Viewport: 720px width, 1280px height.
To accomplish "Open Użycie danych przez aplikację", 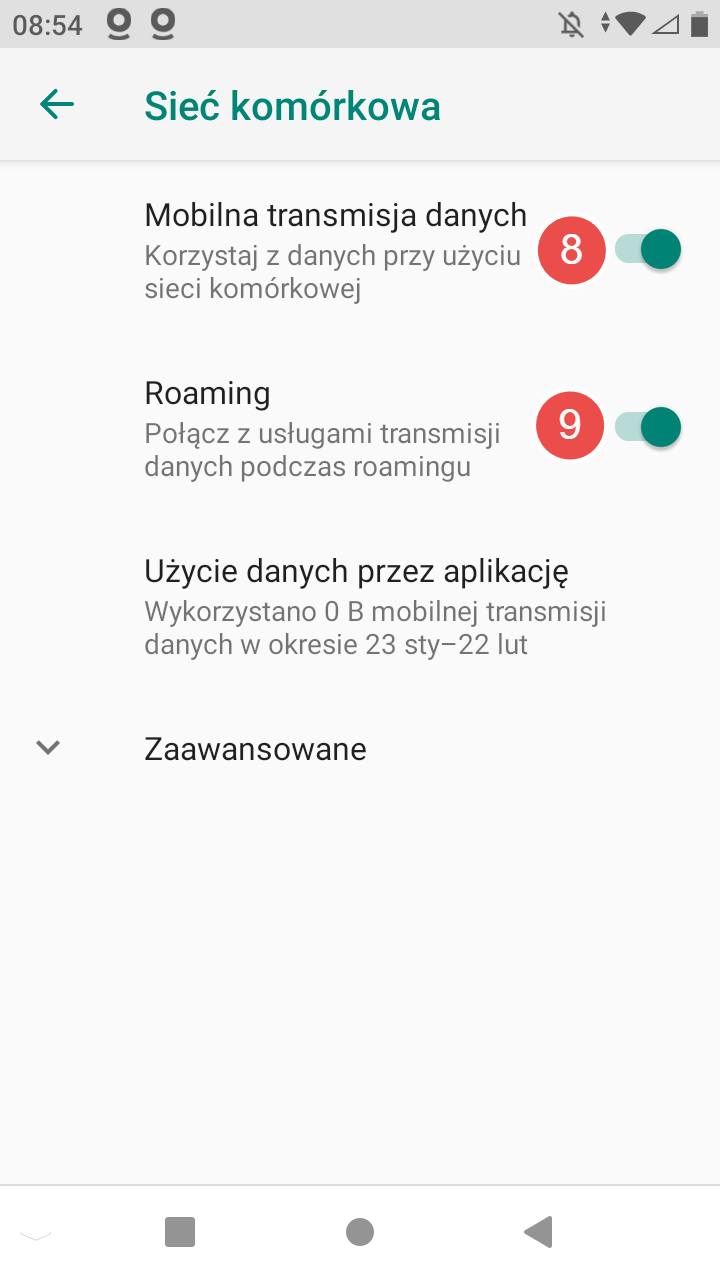I will coord(375,607).
